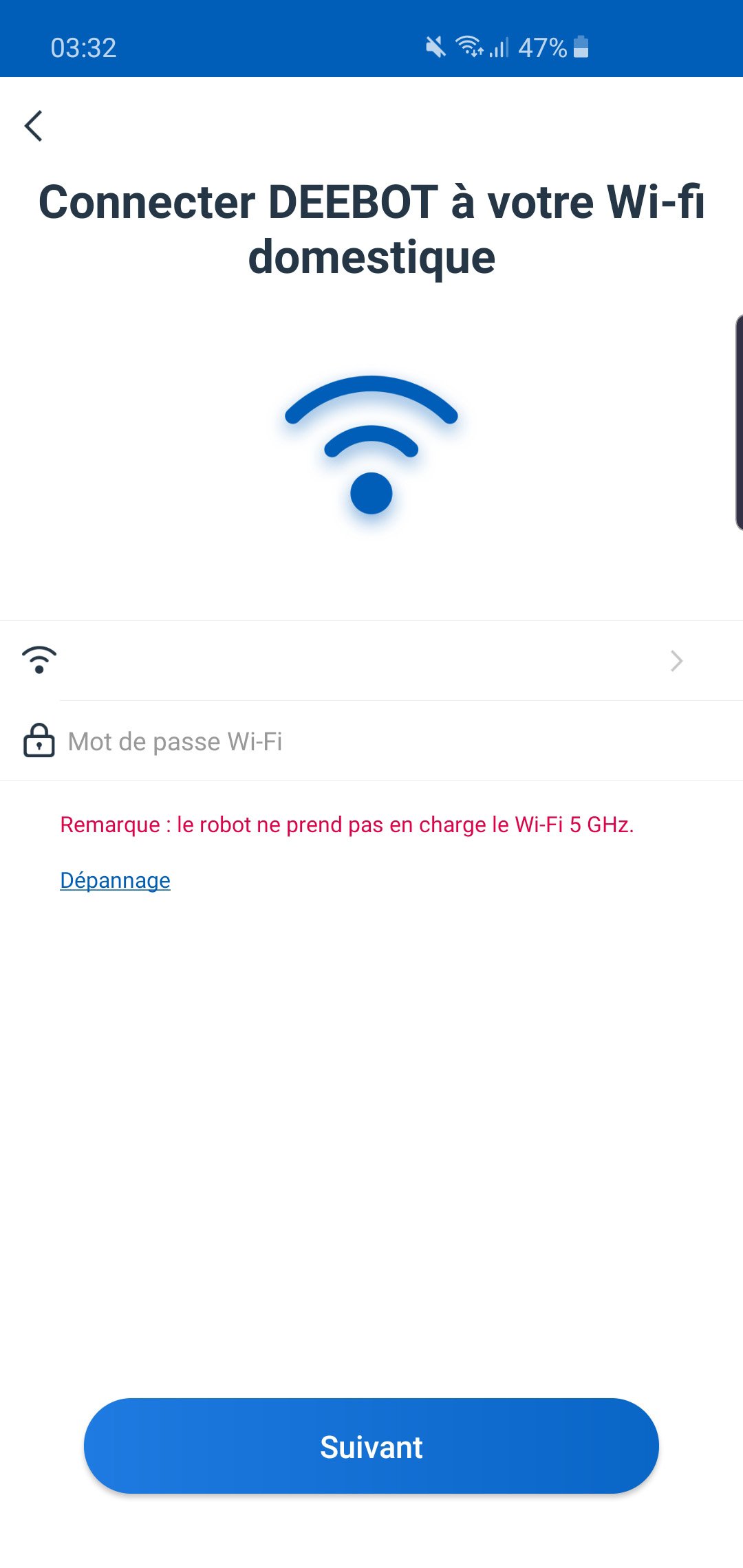Image resolution: width=743 pixels, height=1568 pixels.
Task: Open the Wi-Fi network selection row
Action: pos(371,661)
